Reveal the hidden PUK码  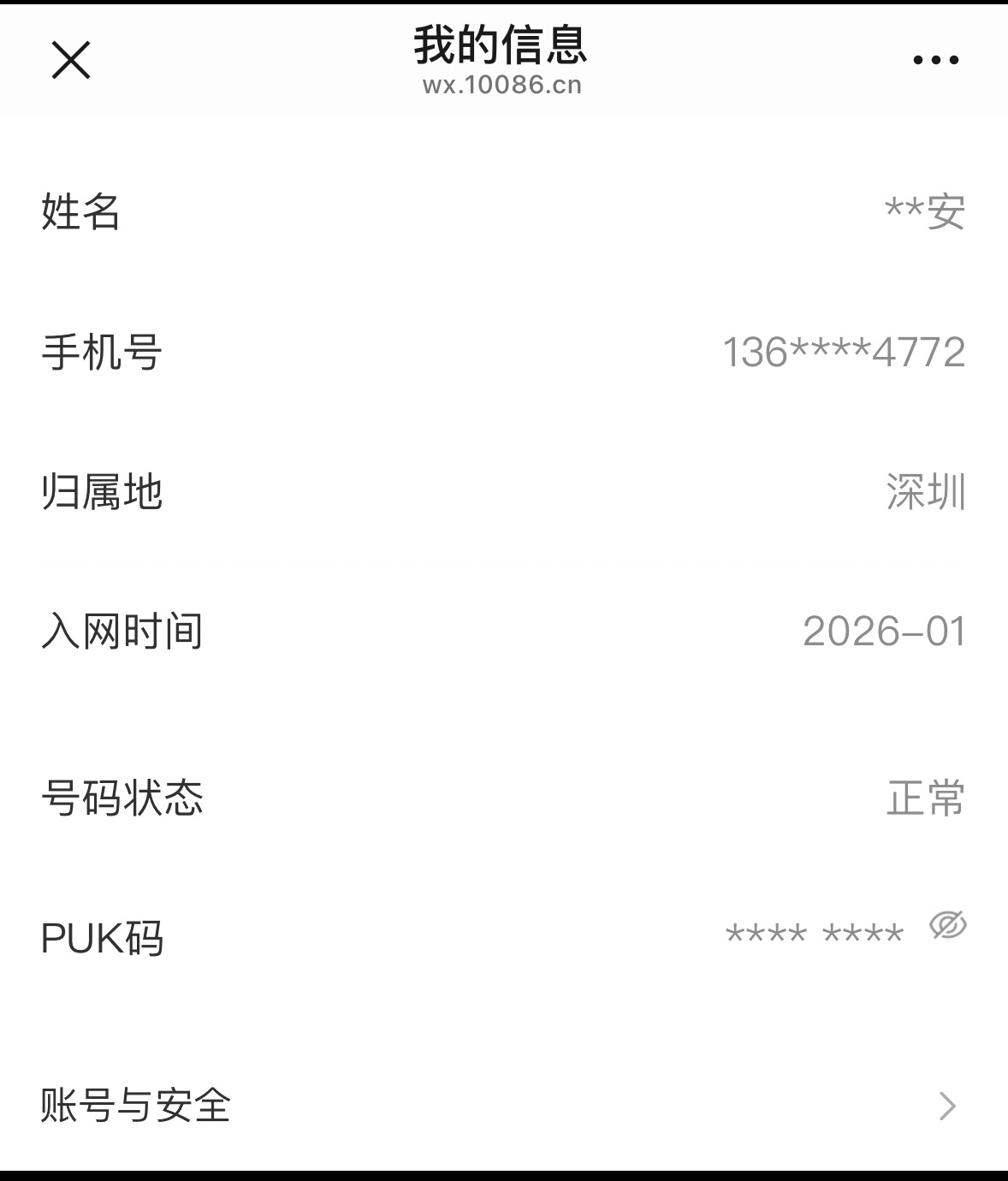[x=947, y=926]
